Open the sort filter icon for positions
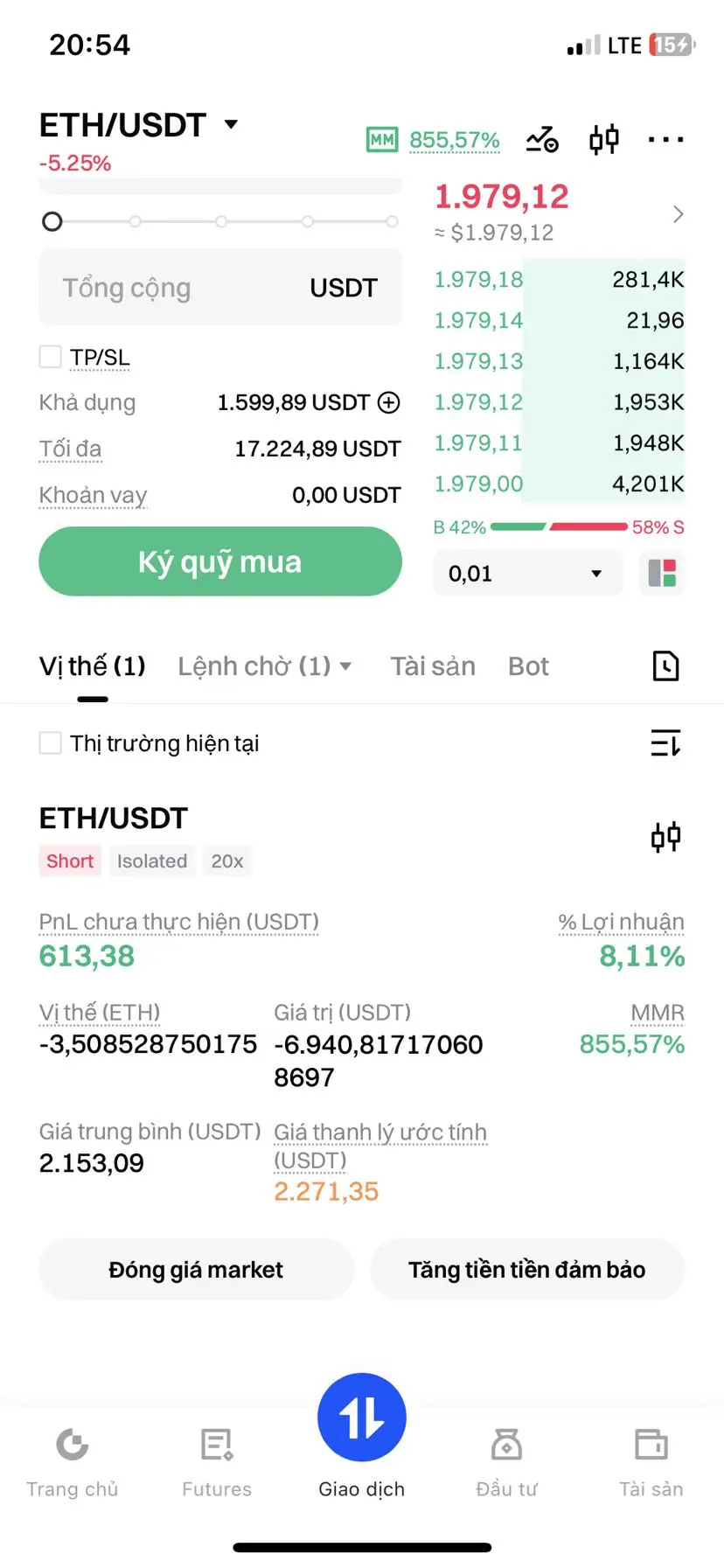Screen dimensions: 724x1568 [x=665, y=743]
